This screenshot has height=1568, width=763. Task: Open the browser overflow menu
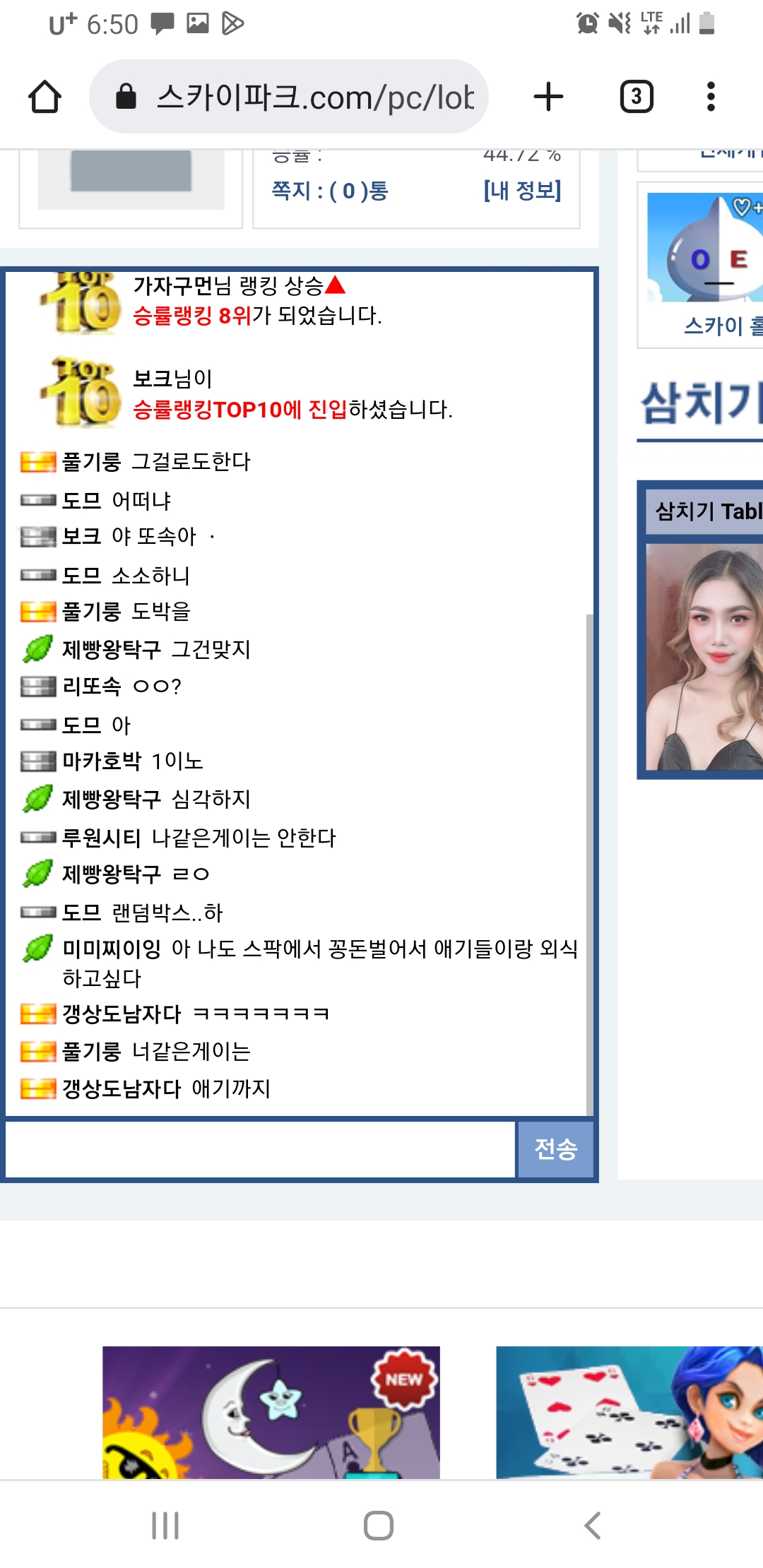[711, 97]
